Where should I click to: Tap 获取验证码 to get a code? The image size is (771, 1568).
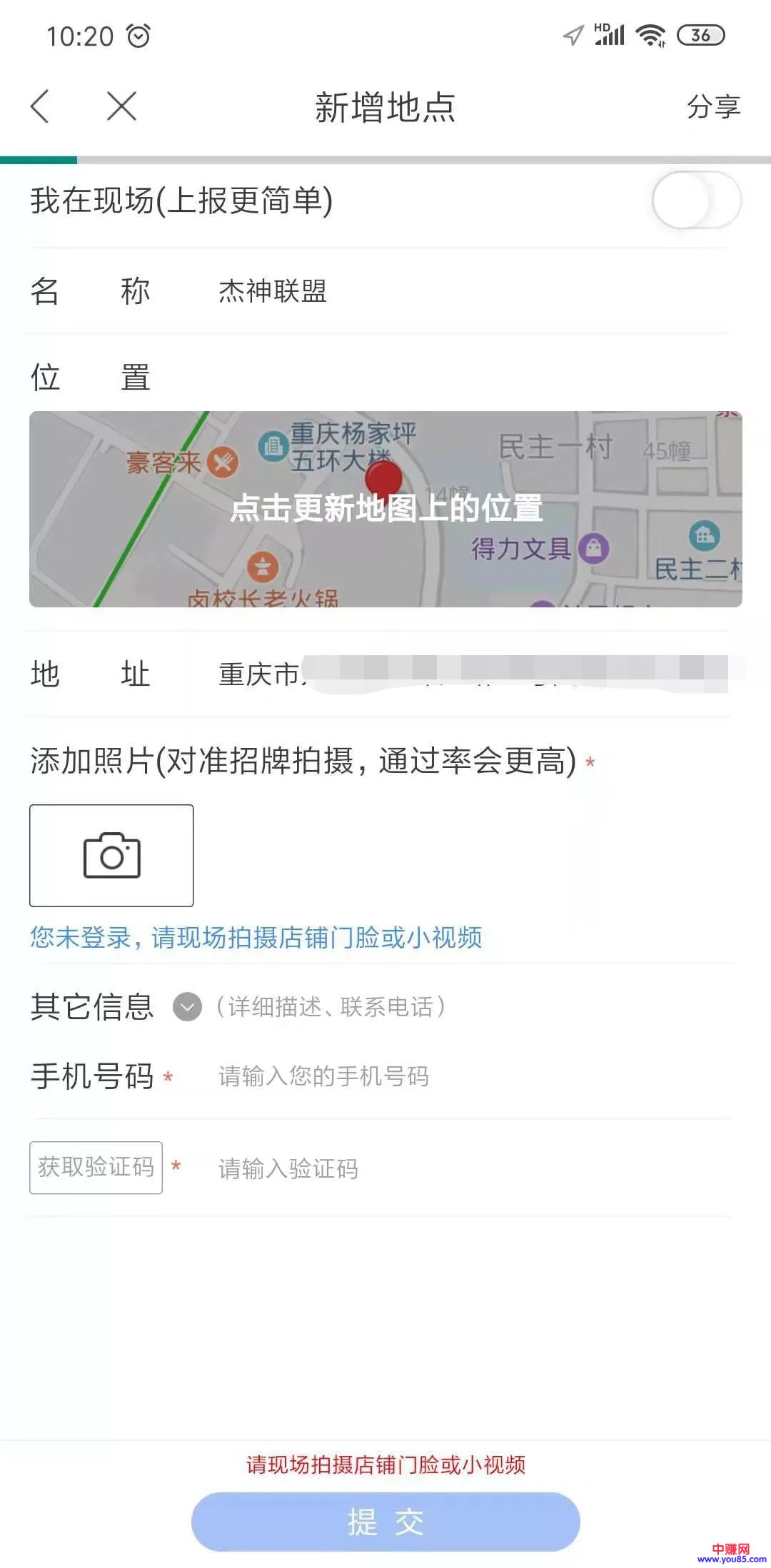[96, 1168]
